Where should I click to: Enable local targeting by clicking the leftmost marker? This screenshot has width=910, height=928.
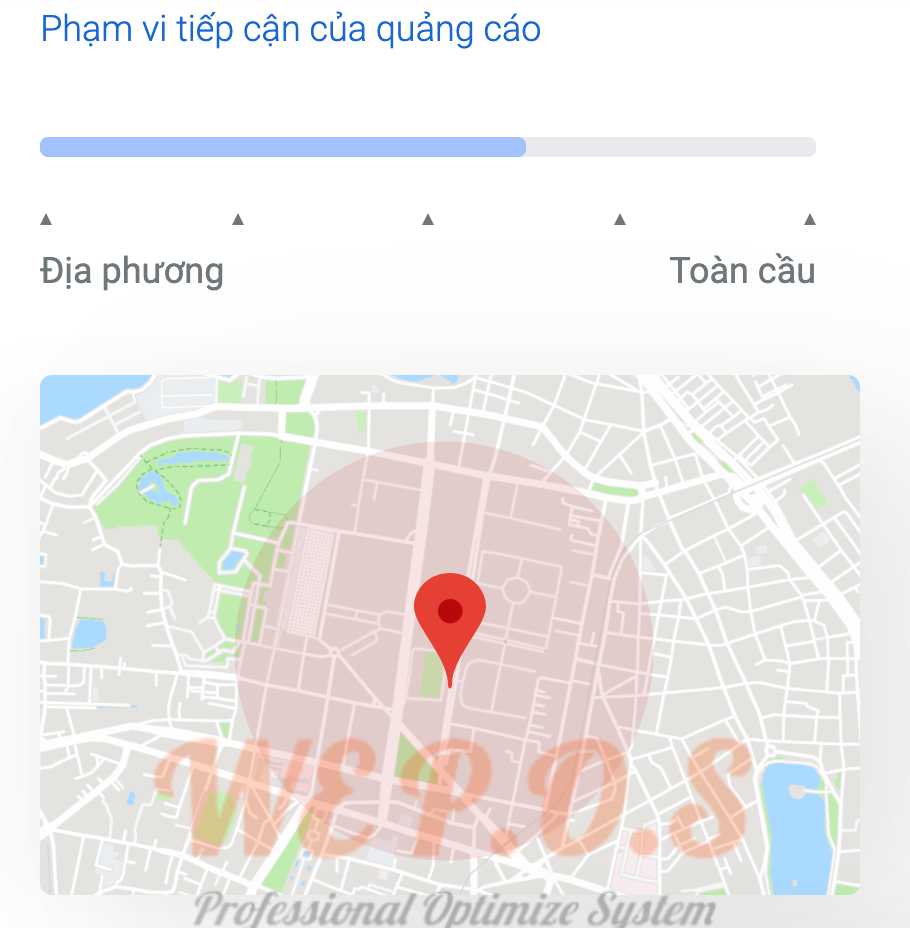(45, 218)
